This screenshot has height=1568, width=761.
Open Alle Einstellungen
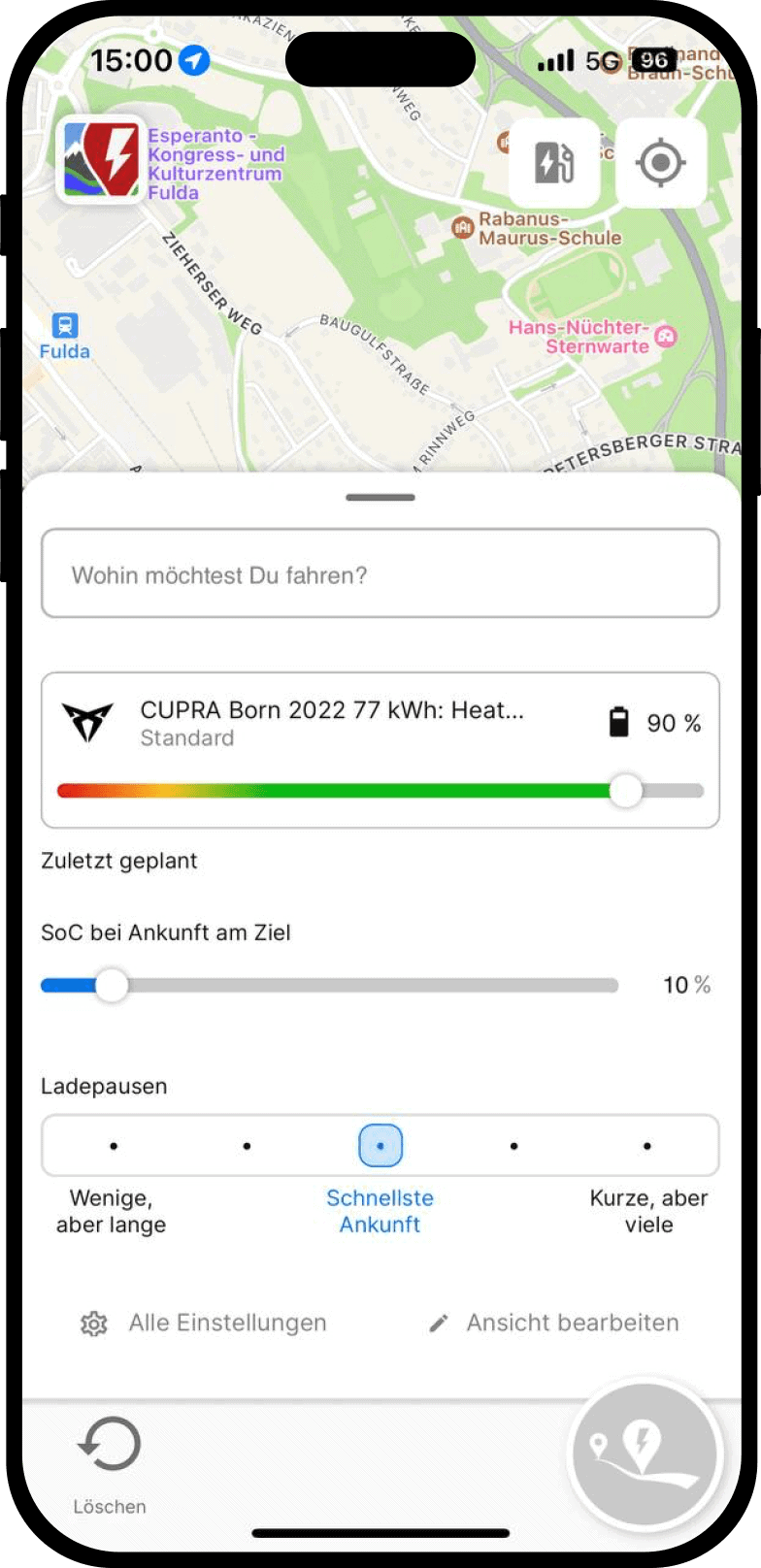coord(204,1323)
